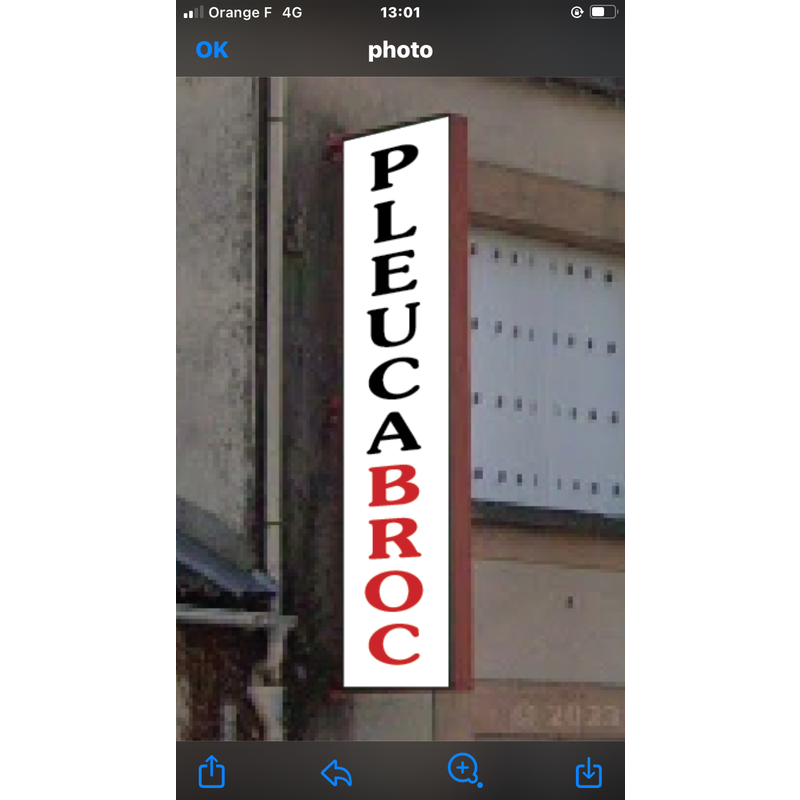This screenshot has height=800, width=800.
Task: Tap OK to close the photo
Action: 212,50
